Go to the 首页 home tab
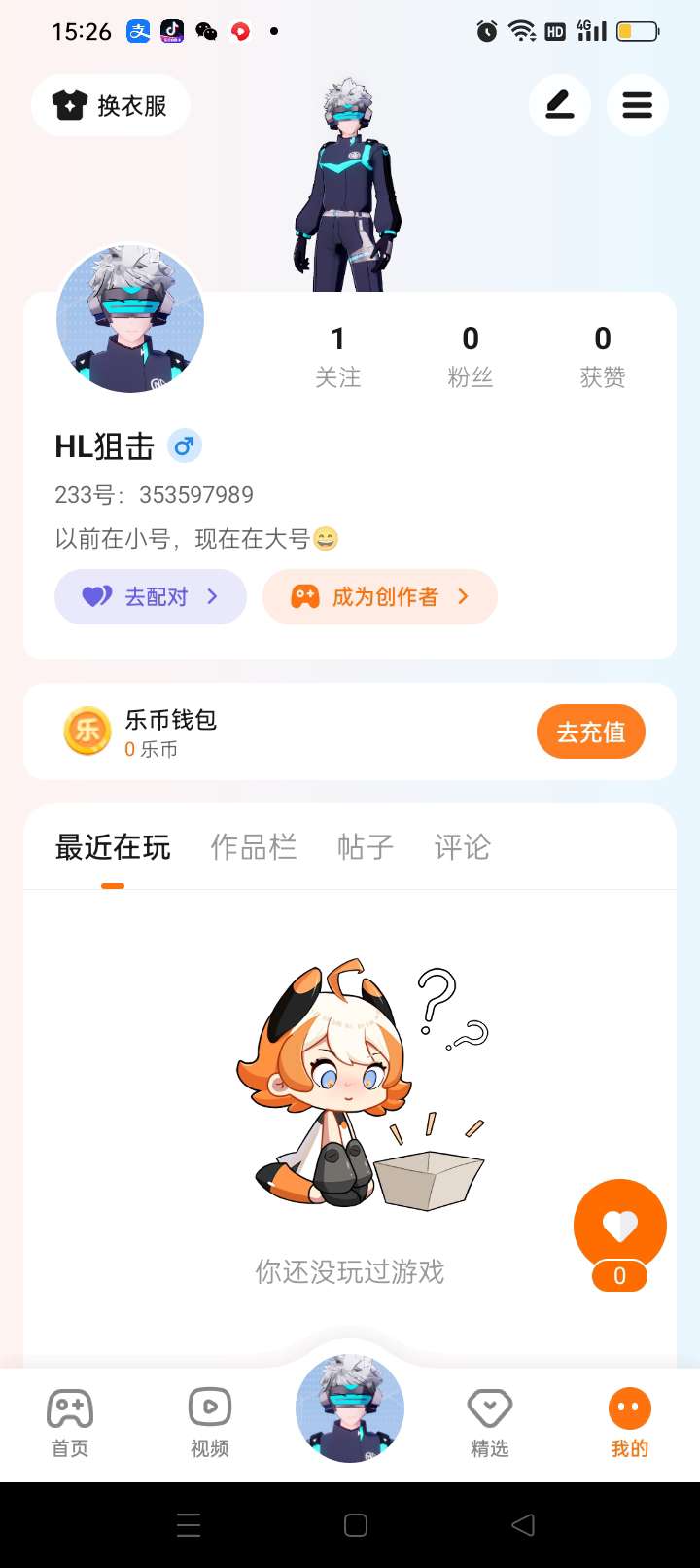Screen dimensions: 700x1568 pyautogui.click(x=70, y=1424)
